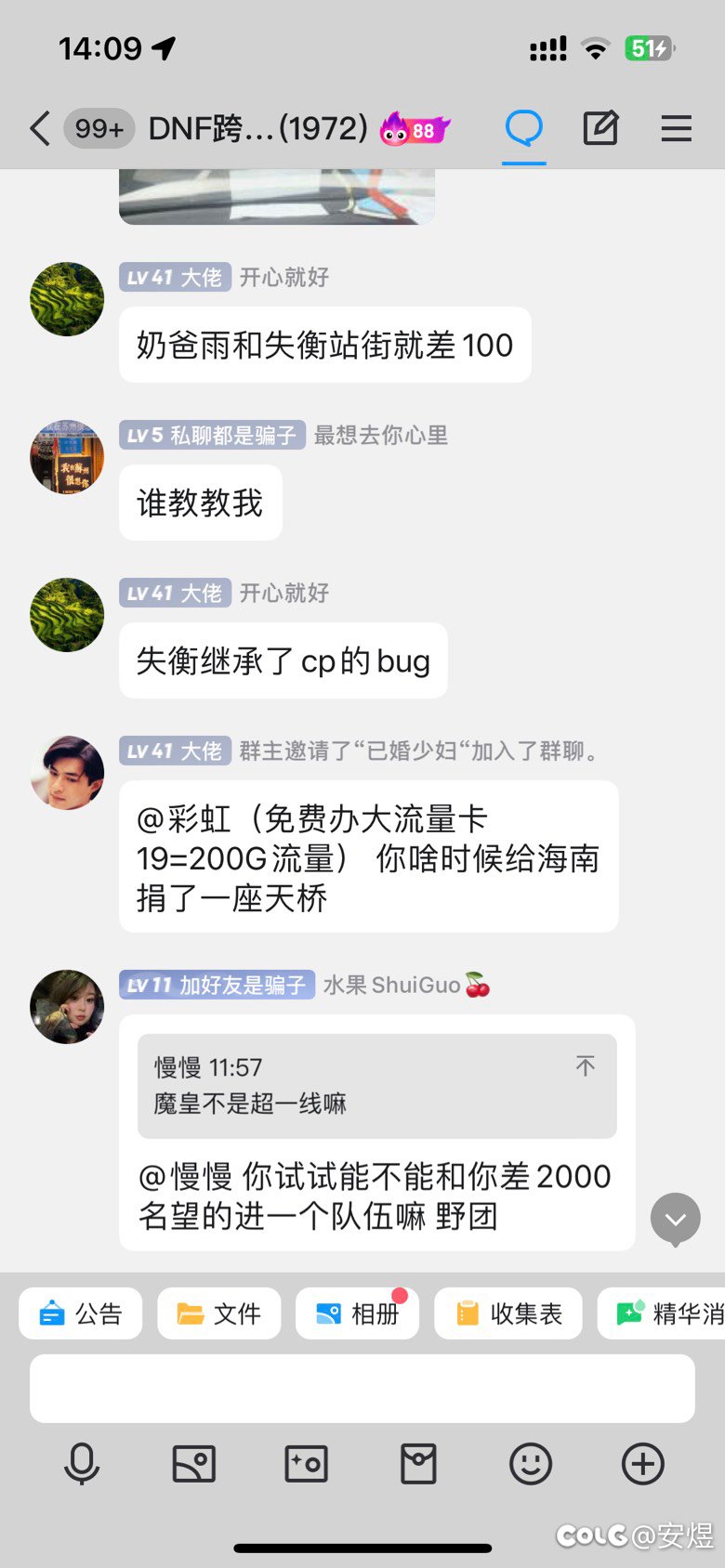Jump to latest messages with down arrow
Image resolution: width=725 pixels, height=1568 pixels.
coord(676,1219)
